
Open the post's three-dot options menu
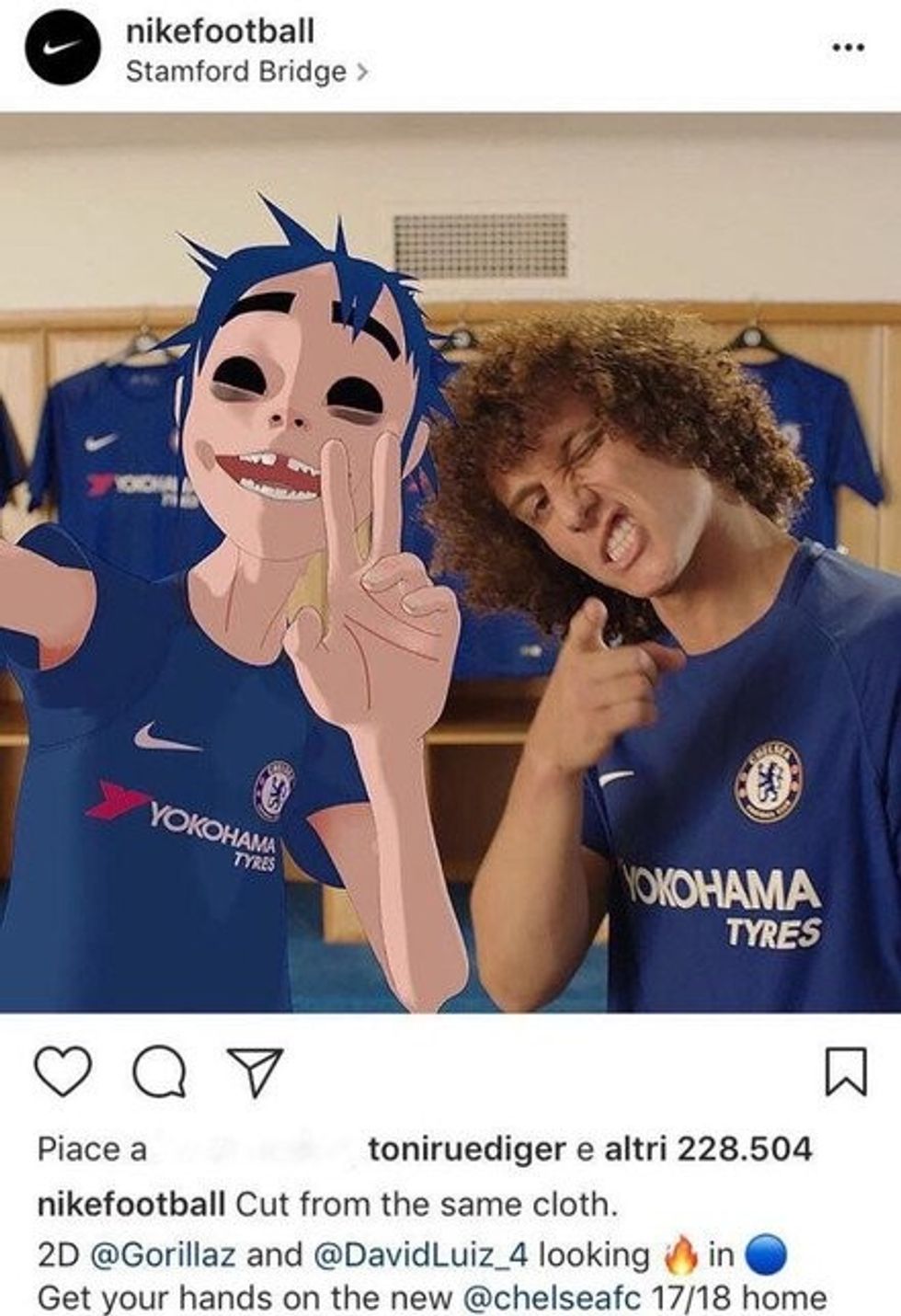847,47
